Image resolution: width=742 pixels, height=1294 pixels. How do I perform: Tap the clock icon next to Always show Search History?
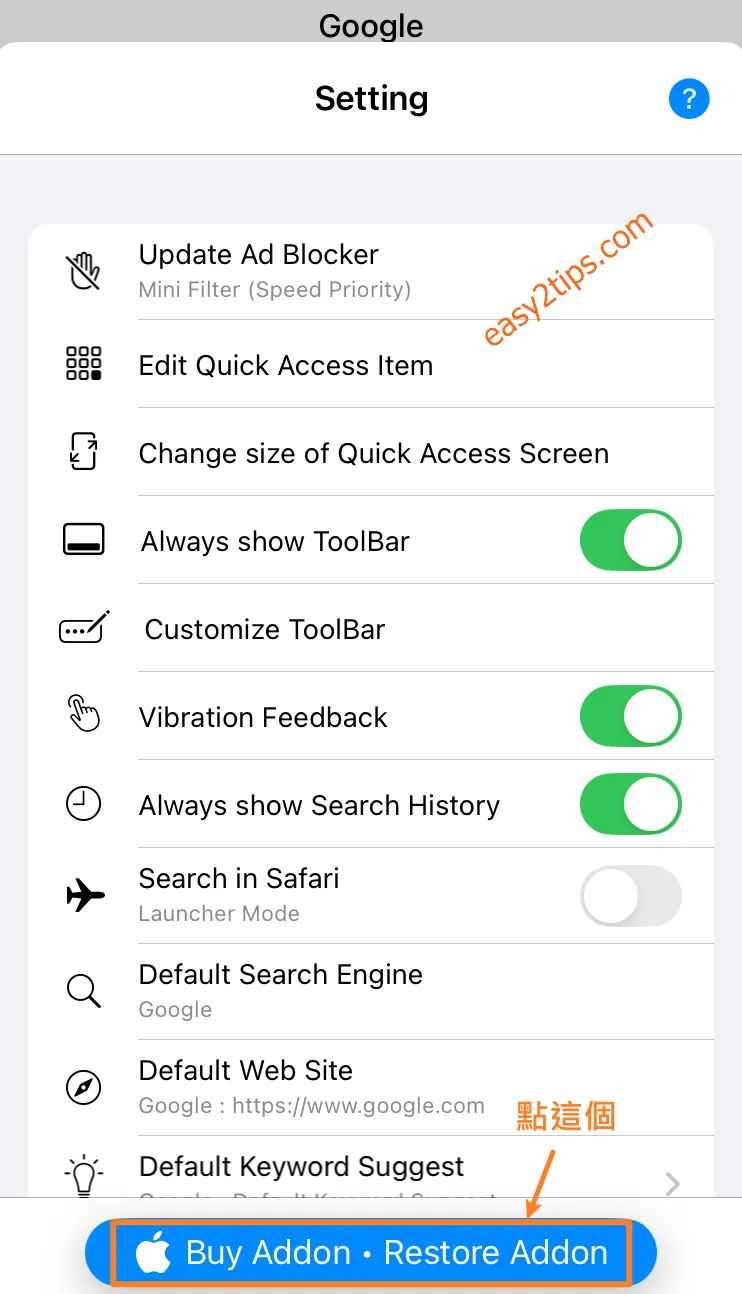tap(84, 804)
